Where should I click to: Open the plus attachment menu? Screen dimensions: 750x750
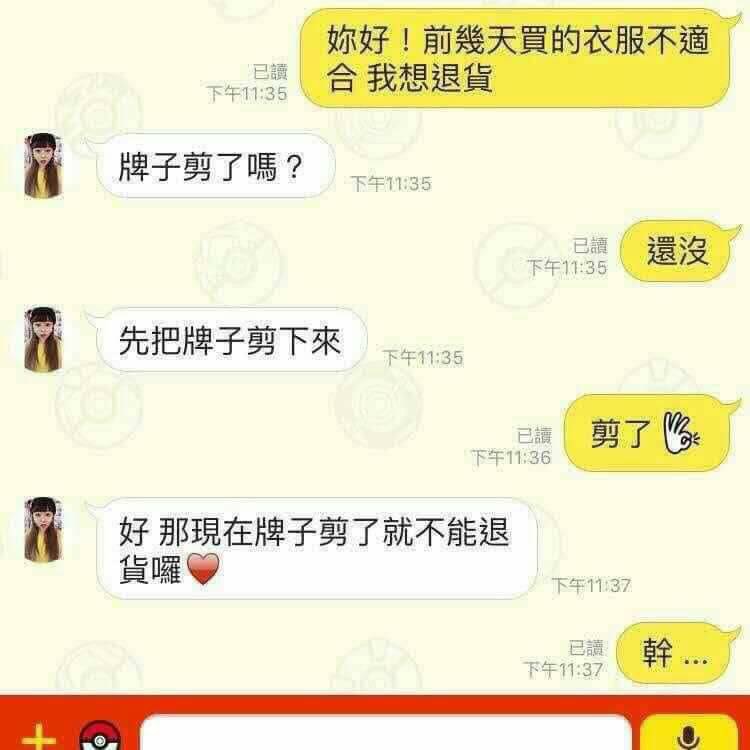coord(38,738)
